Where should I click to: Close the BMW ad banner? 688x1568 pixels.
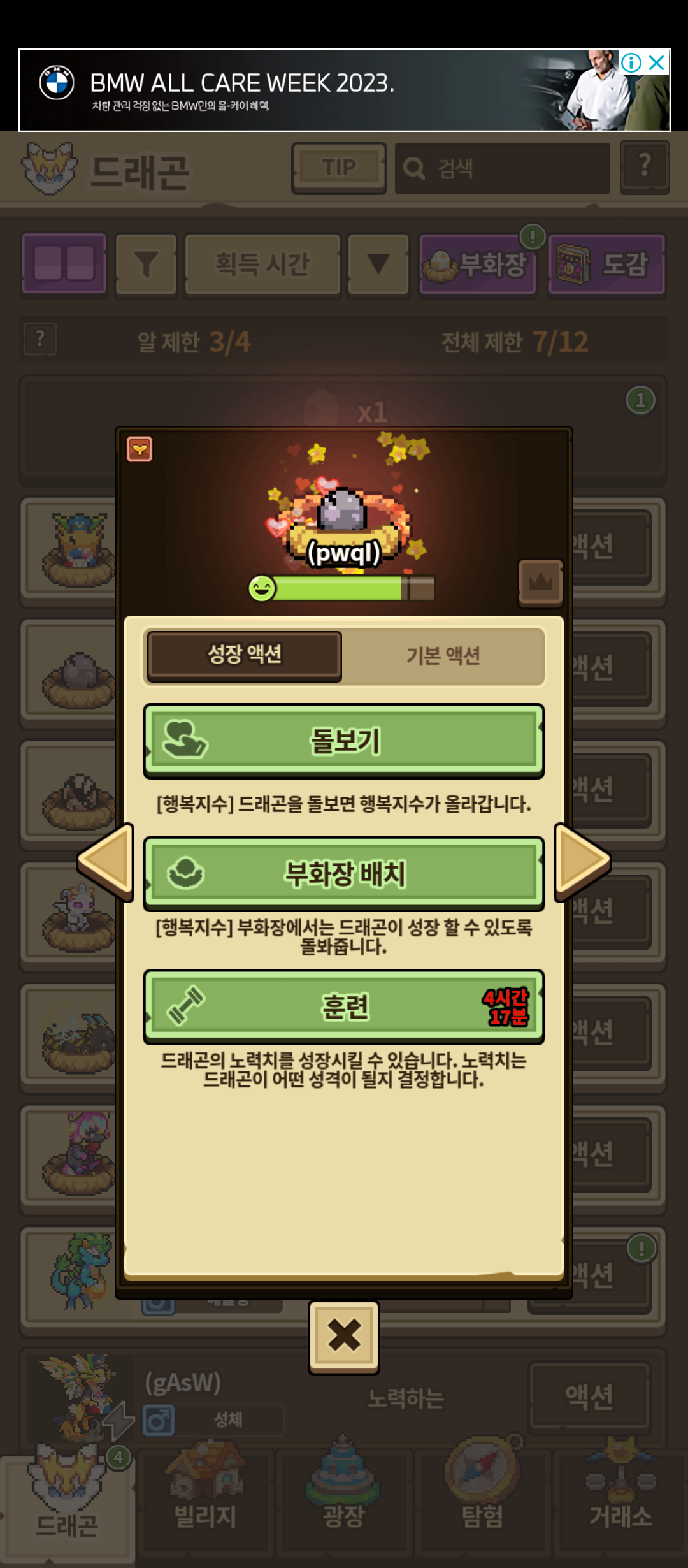click(657, 62)
